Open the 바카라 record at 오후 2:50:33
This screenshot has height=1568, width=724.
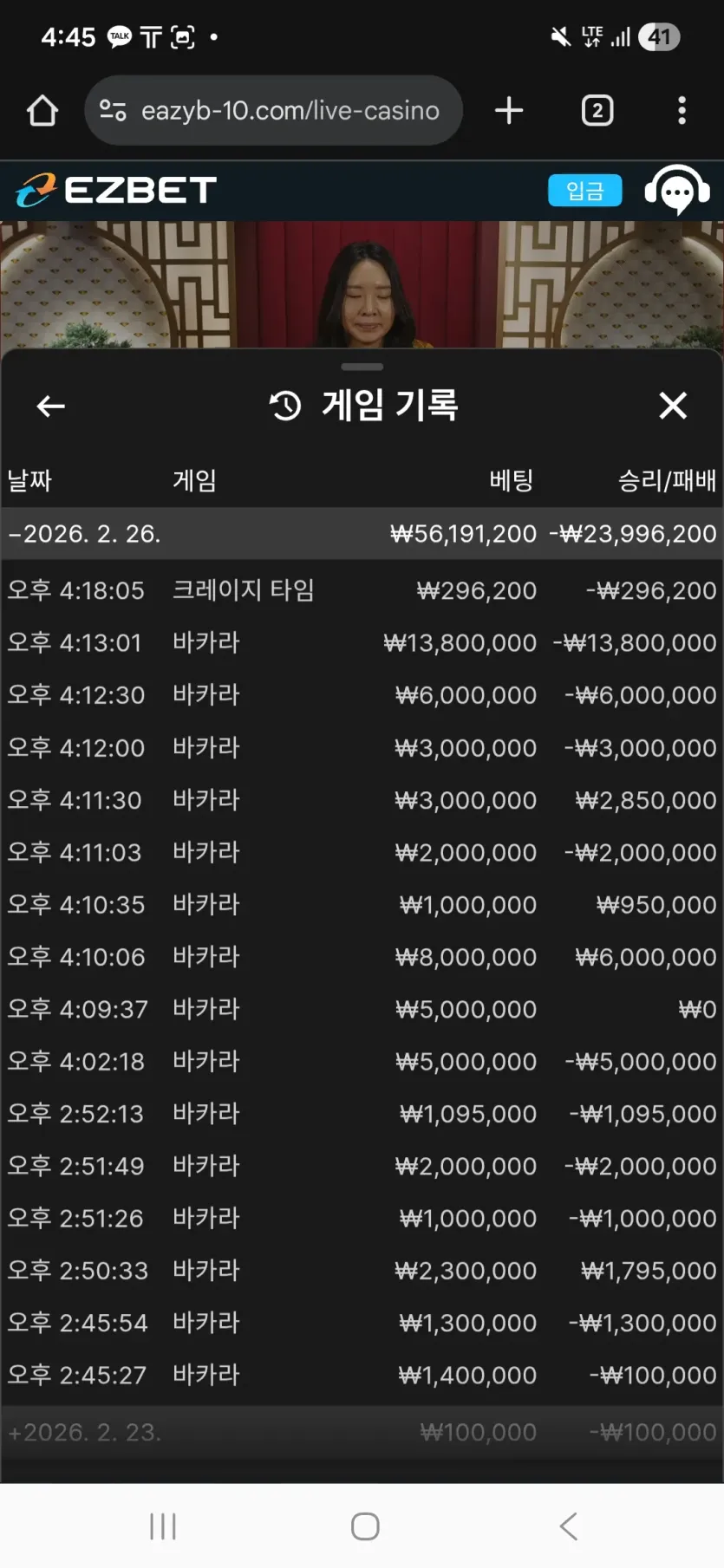point(362,1271)
